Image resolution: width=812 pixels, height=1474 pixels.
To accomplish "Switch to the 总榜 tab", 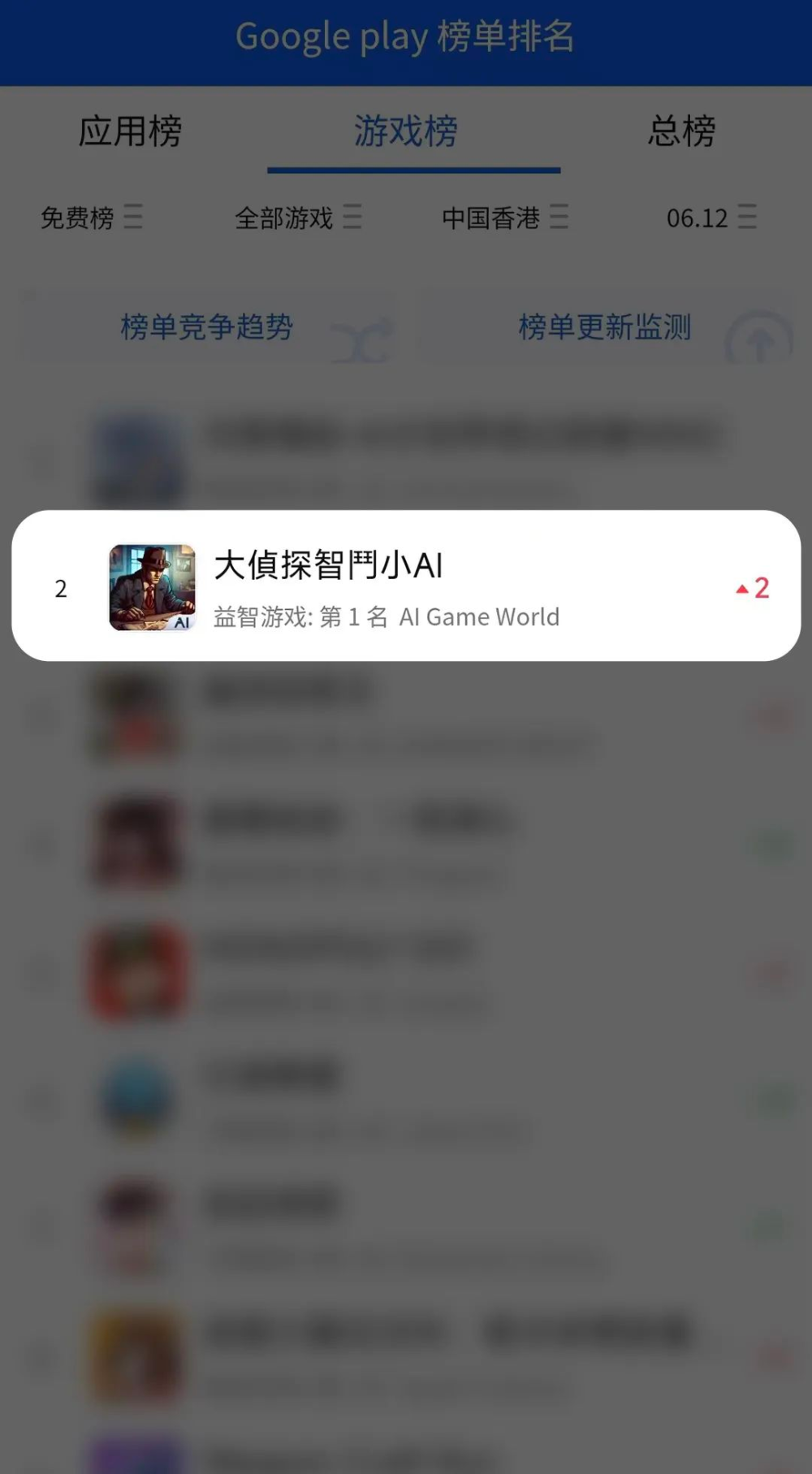I will tap(681, 131).
